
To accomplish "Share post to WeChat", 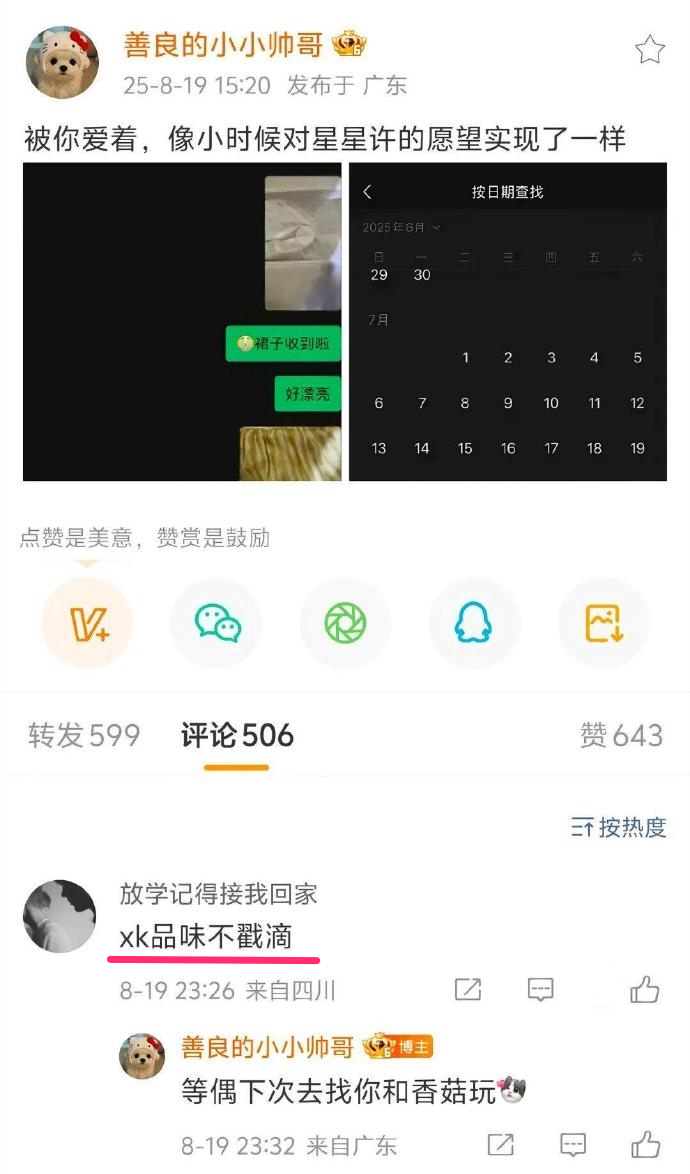I will [x=217, y=623].
